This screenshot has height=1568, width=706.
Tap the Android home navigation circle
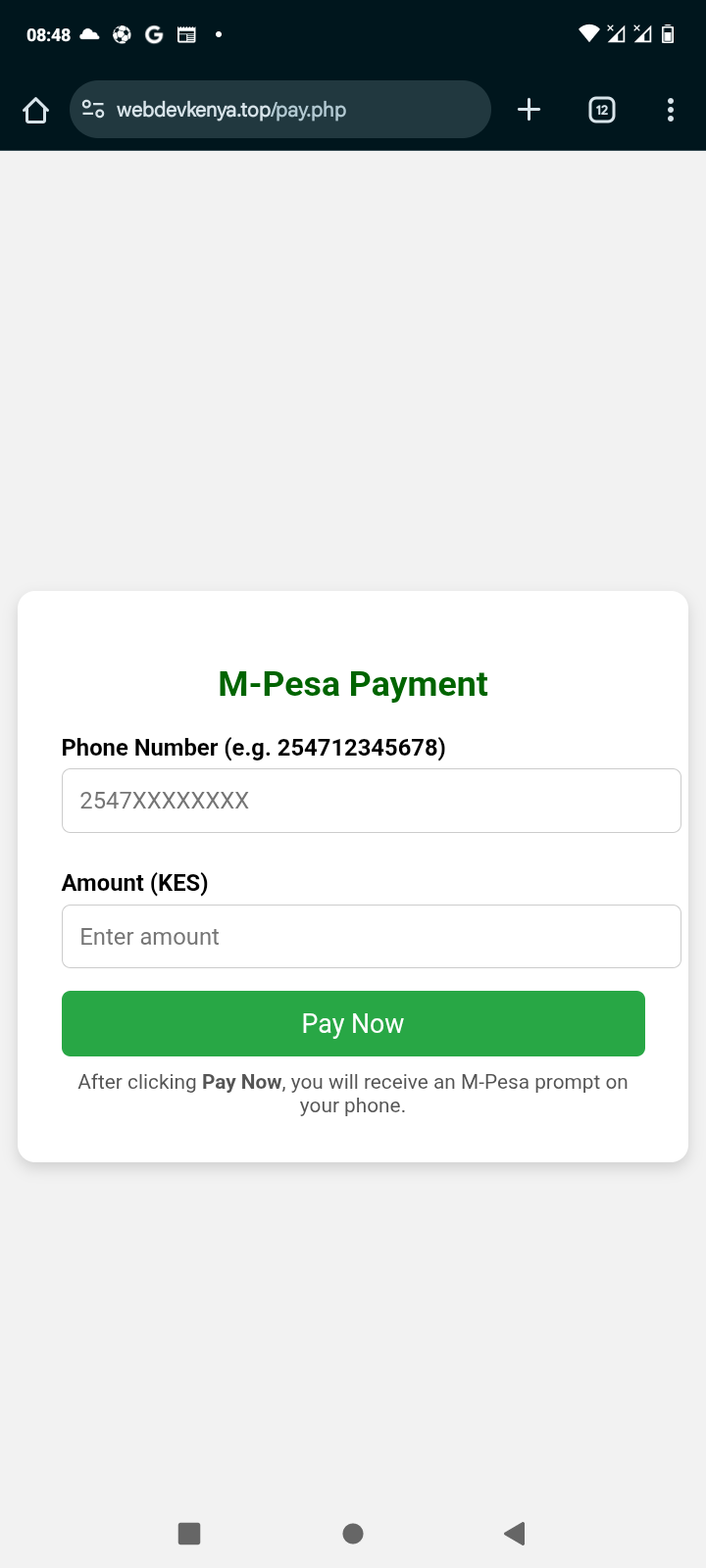pos(352,1533)
